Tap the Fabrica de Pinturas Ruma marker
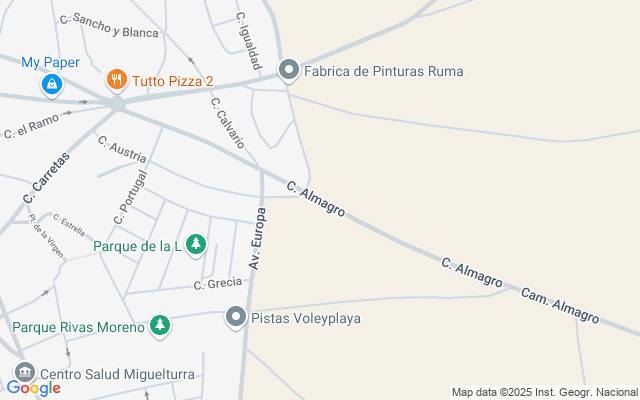Viewport: 640px width, 400px height. (x=289, y=70)
